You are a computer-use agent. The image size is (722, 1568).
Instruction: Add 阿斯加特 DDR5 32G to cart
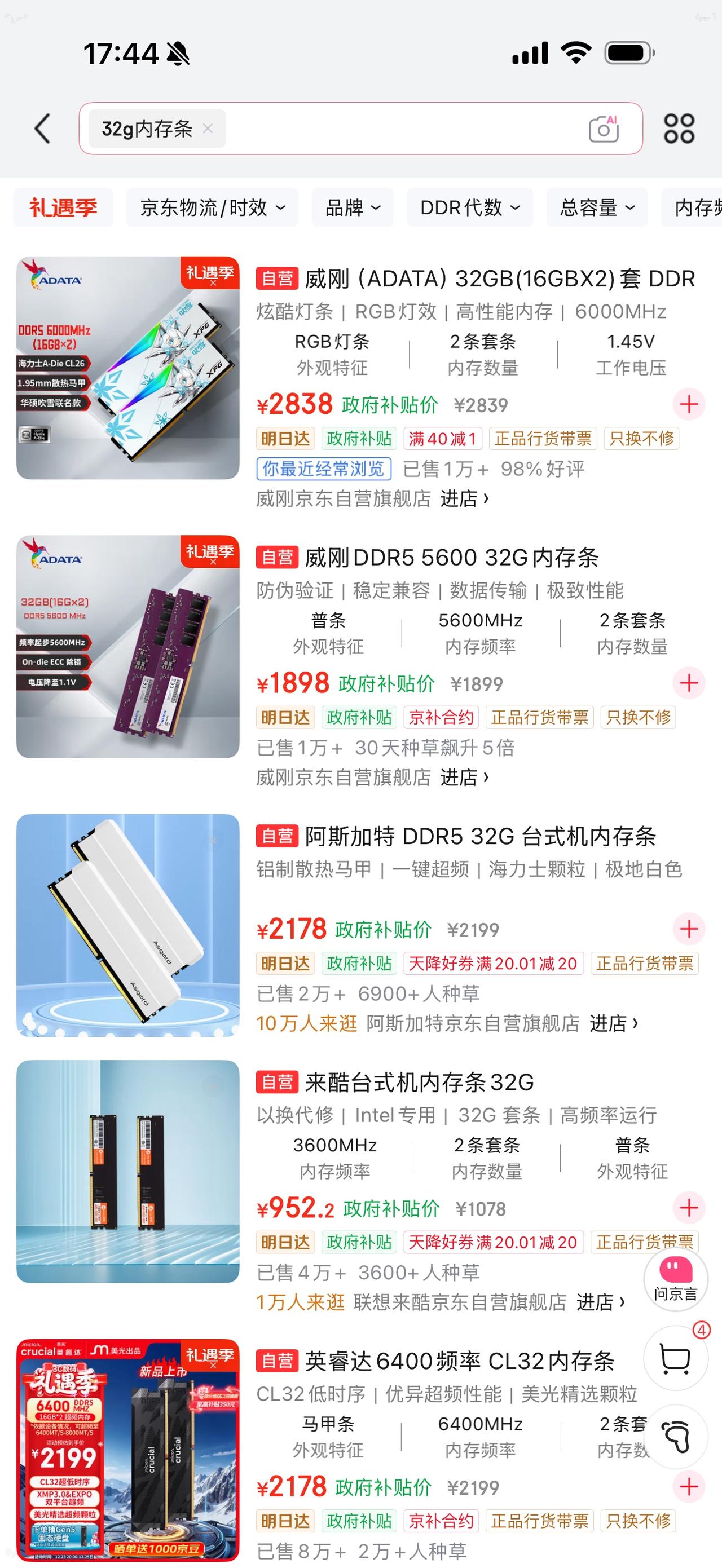pyautogui.click(x=689, y=930)
